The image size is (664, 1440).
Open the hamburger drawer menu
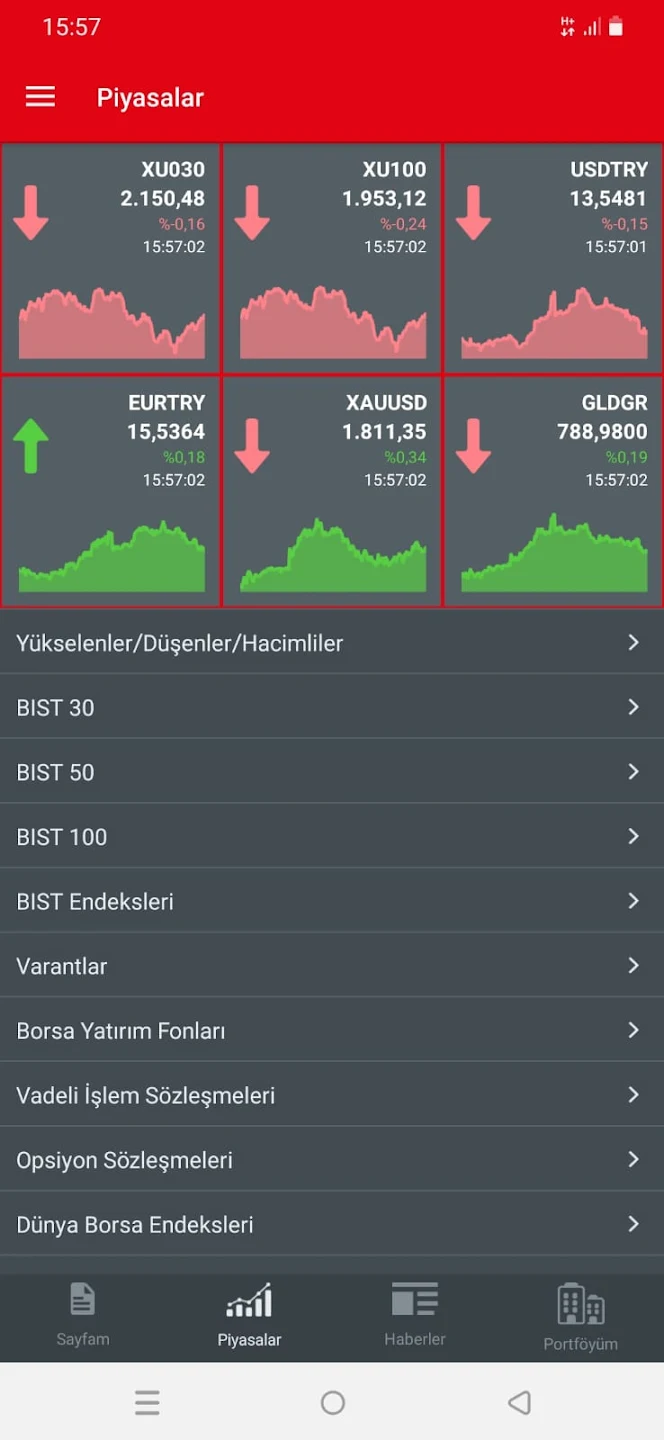(x=40, y=97)
